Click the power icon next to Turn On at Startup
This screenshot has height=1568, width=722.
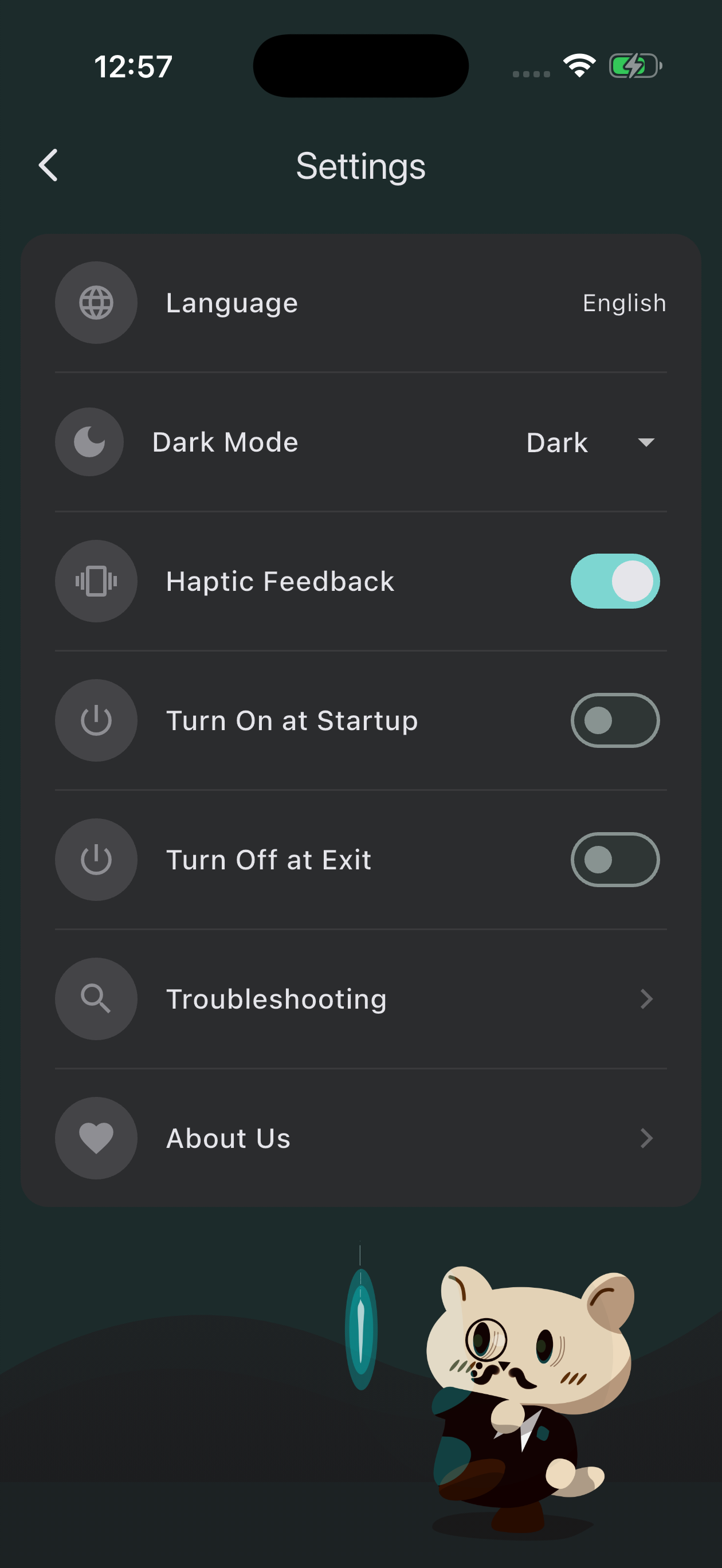(96, 720)
